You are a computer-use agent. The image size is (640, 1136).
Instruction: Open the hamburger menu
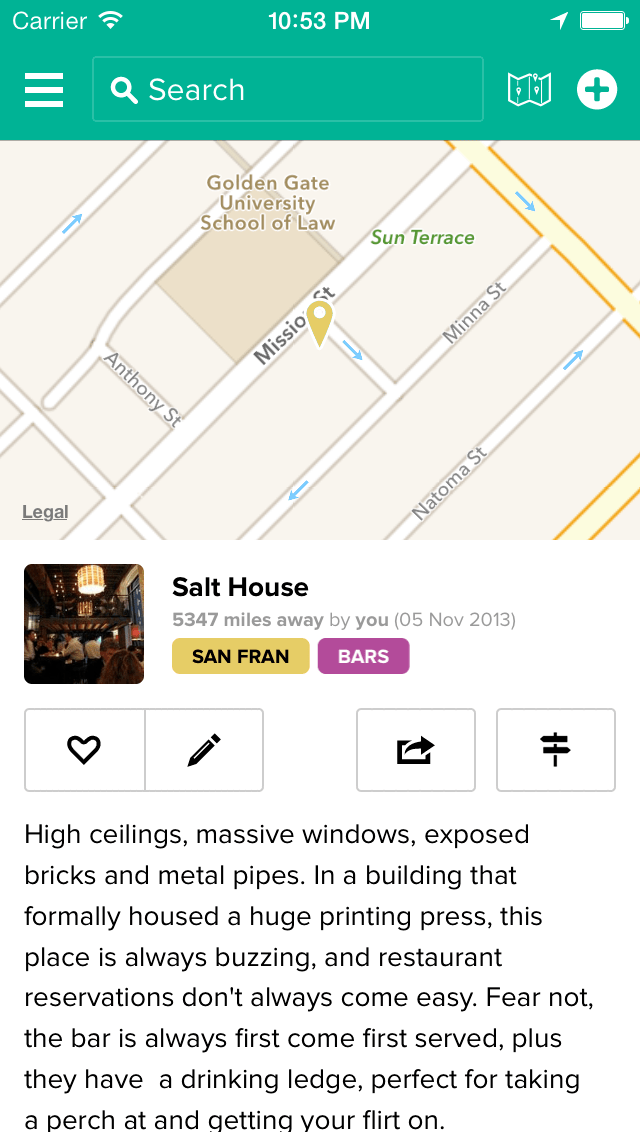click(44, 90)
